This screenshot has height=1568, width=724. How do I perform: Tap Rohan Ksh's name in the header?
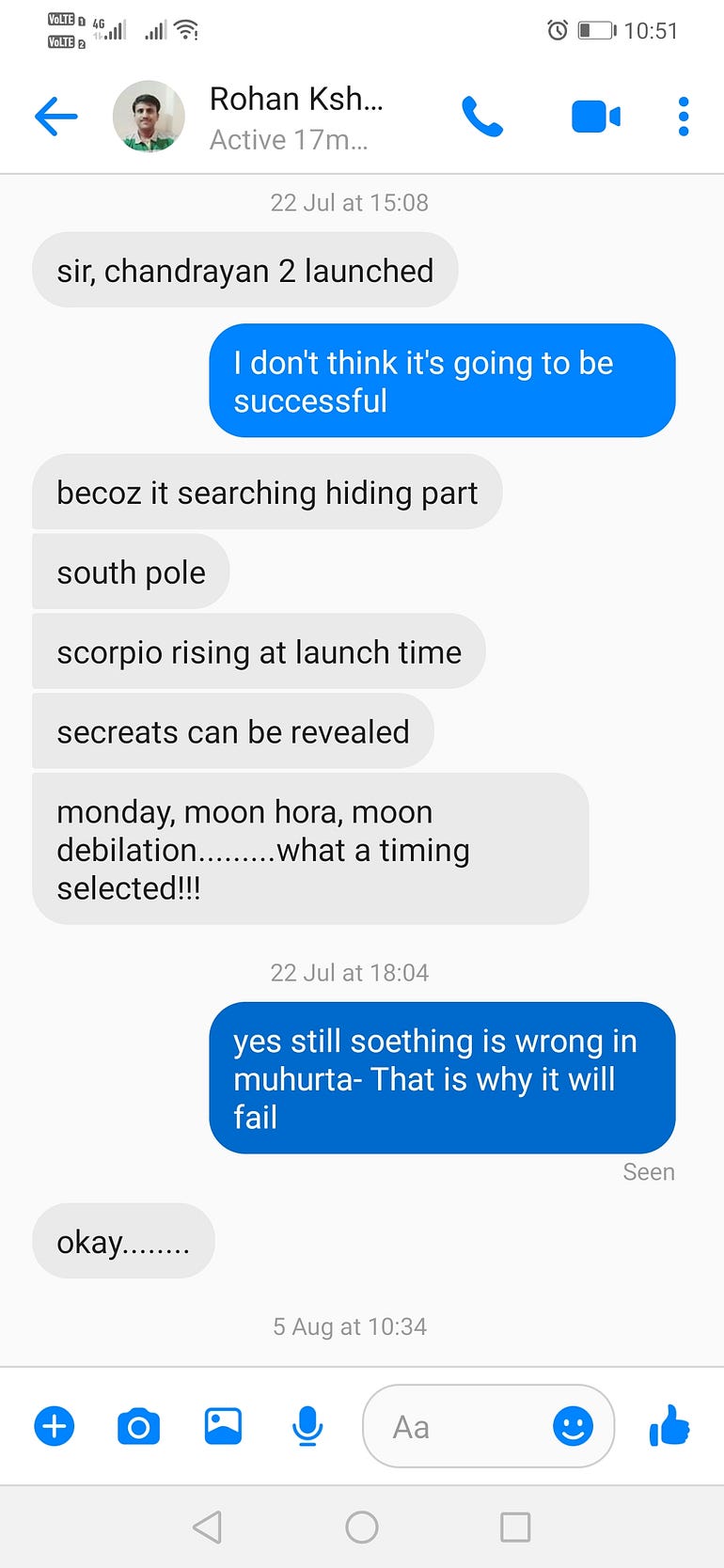pos(295,100)
